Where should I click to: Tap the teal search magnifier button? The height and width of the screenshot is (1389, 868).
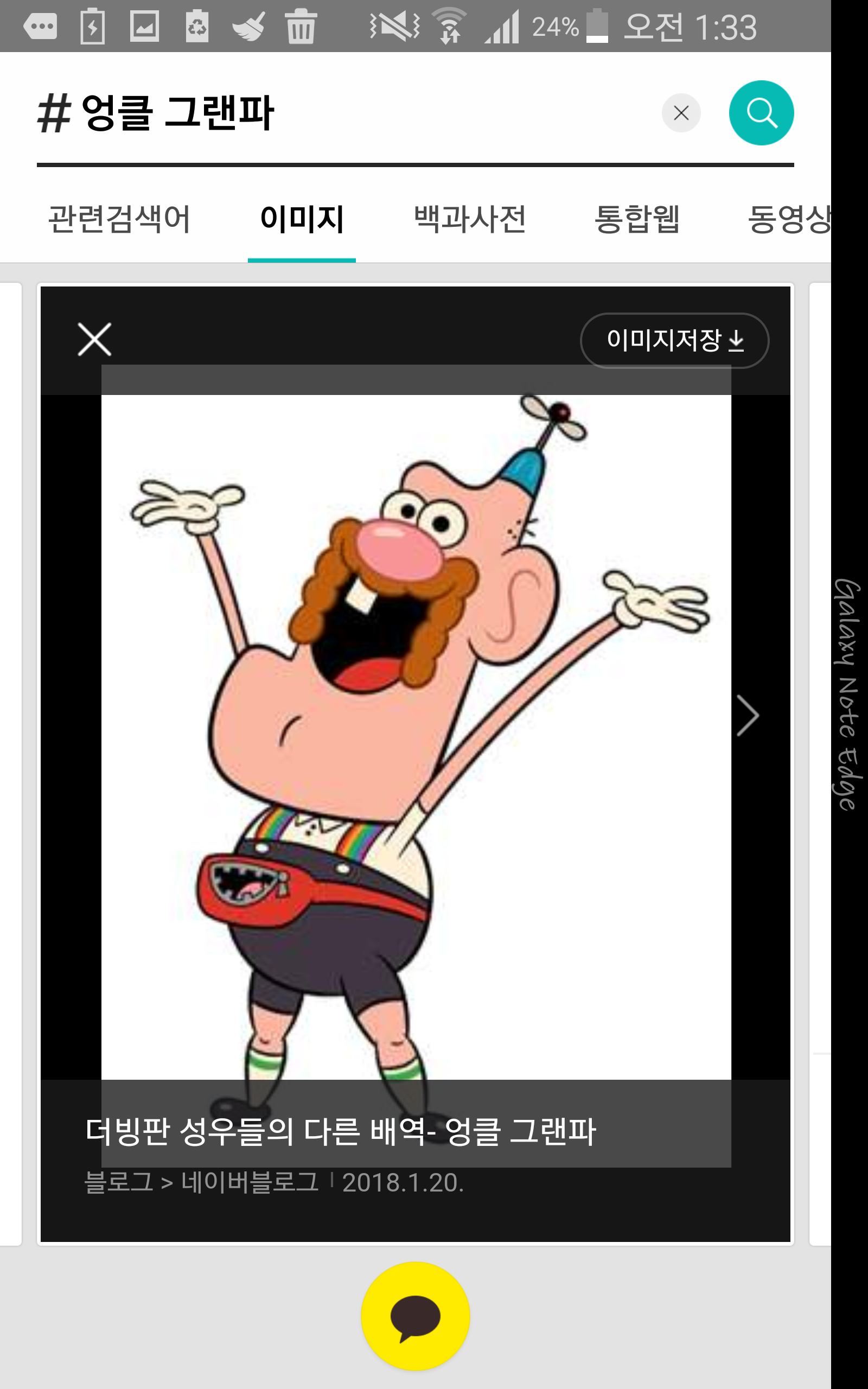pyautogui.click(x=761, y=113)
